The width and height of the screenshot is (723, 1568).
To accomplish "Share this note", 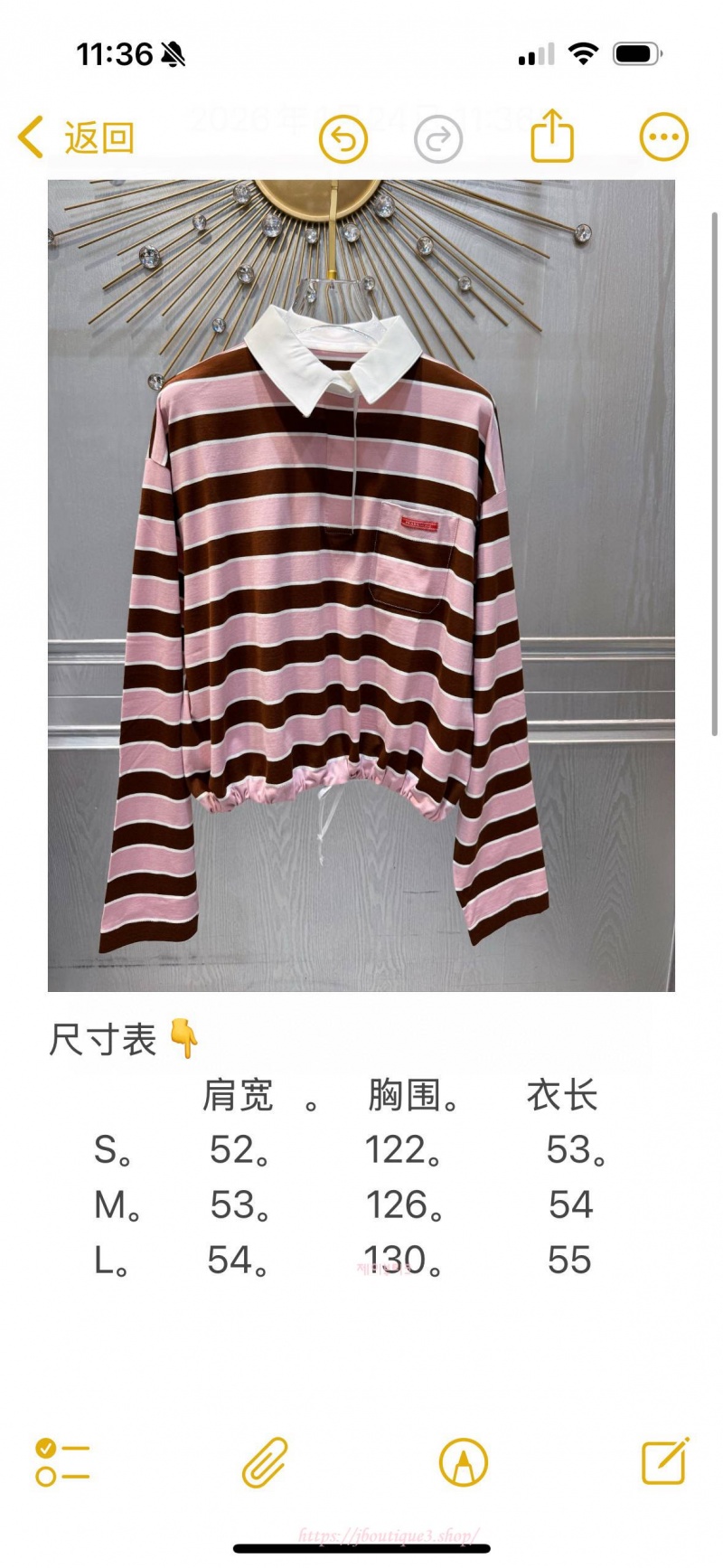I will (x=552, y=137).
